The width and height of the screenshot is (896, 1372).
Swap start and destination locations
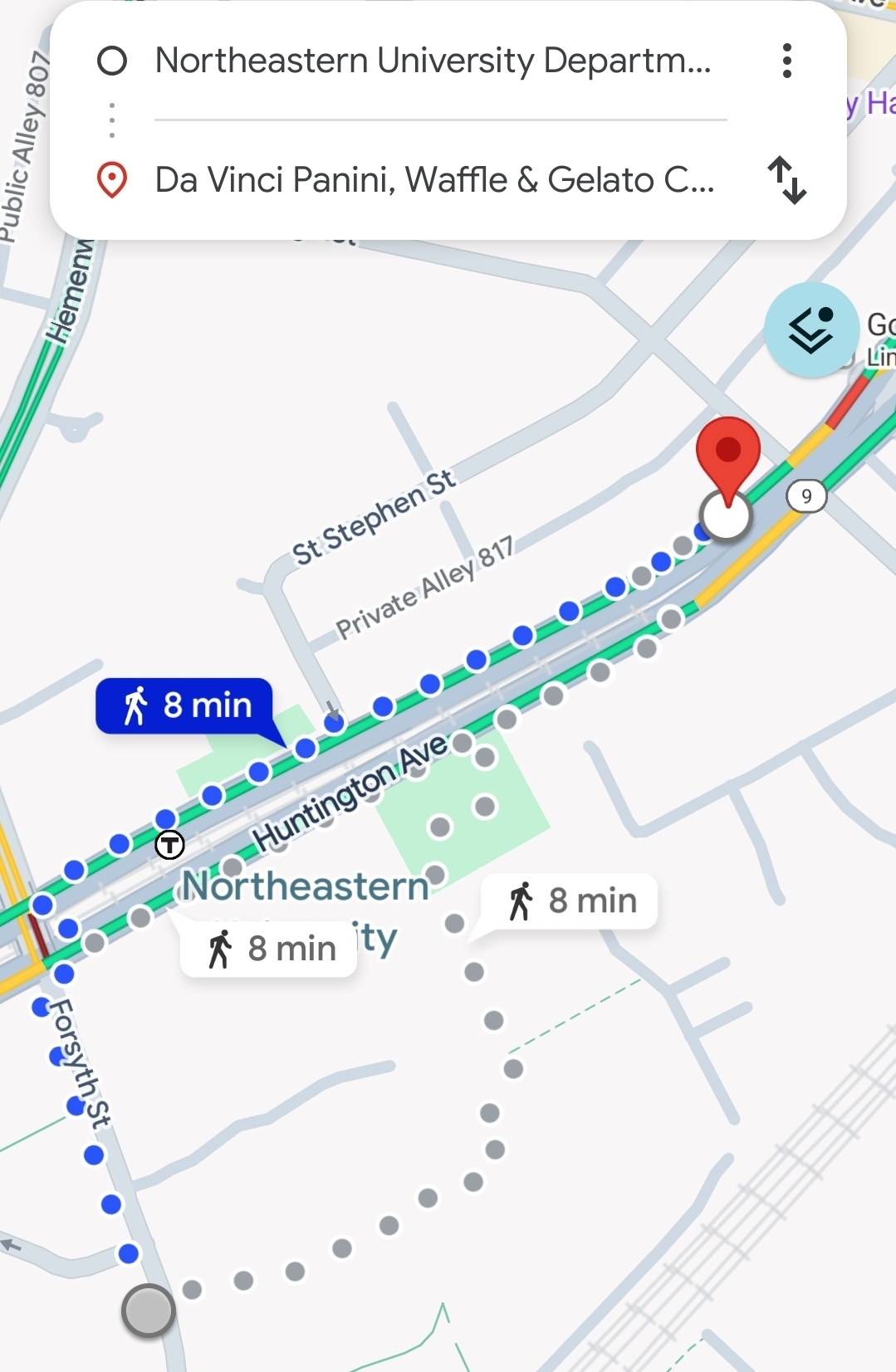pyautogui.click(x=786, y=179)
